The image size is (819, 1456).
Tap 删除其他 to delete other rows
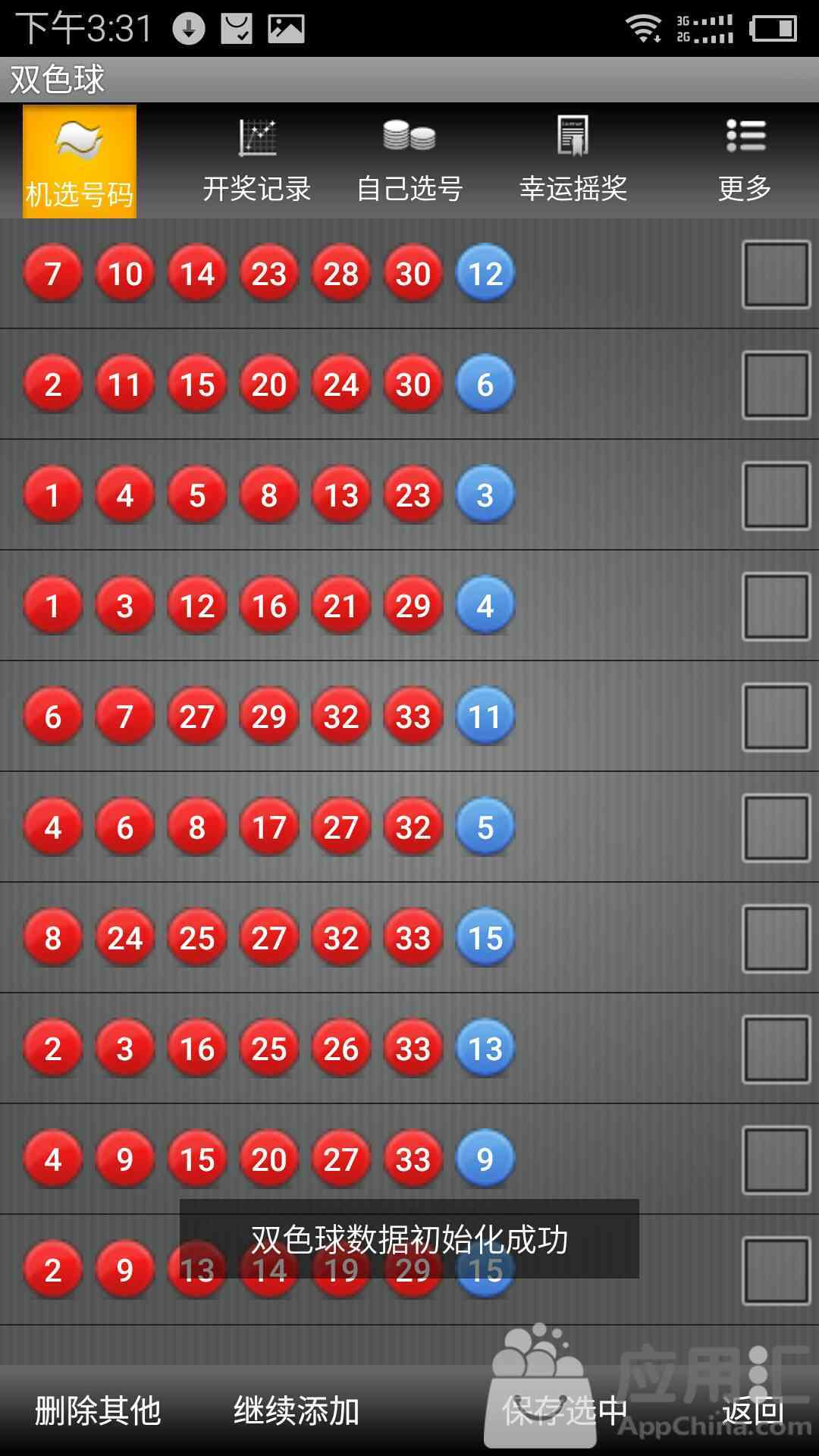[x=98, y=1411]
